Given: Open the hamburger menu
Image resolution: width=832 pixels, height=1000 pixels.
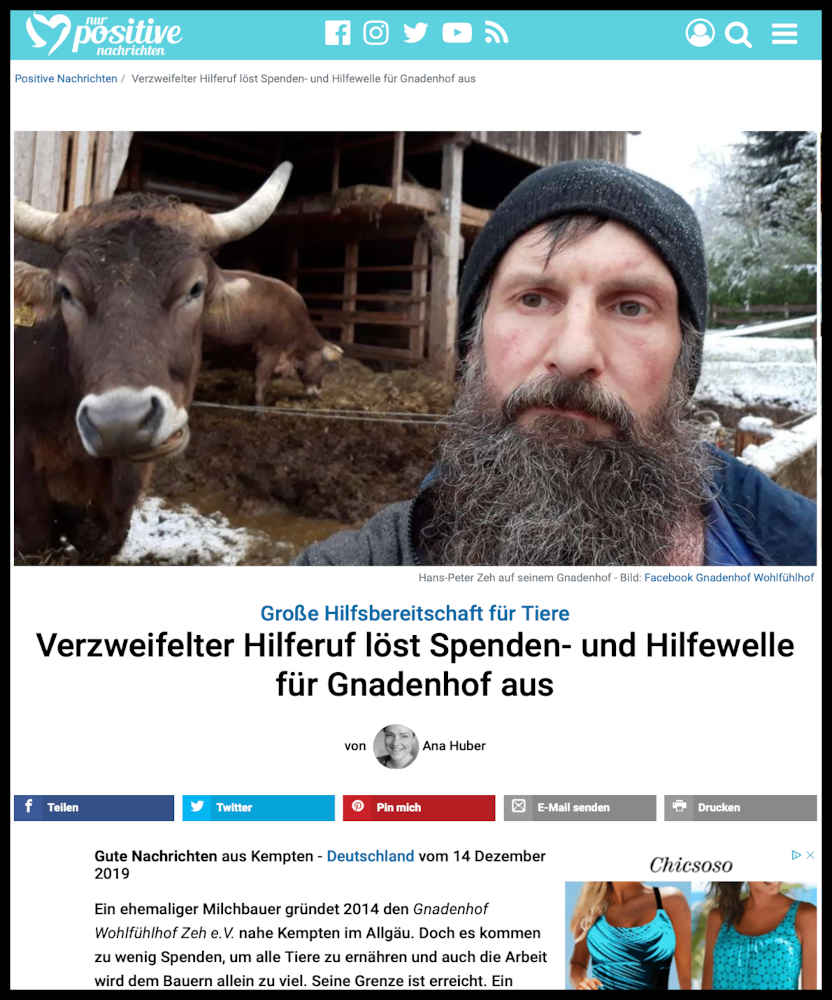Looking at the screenshot, I should 784,34.
